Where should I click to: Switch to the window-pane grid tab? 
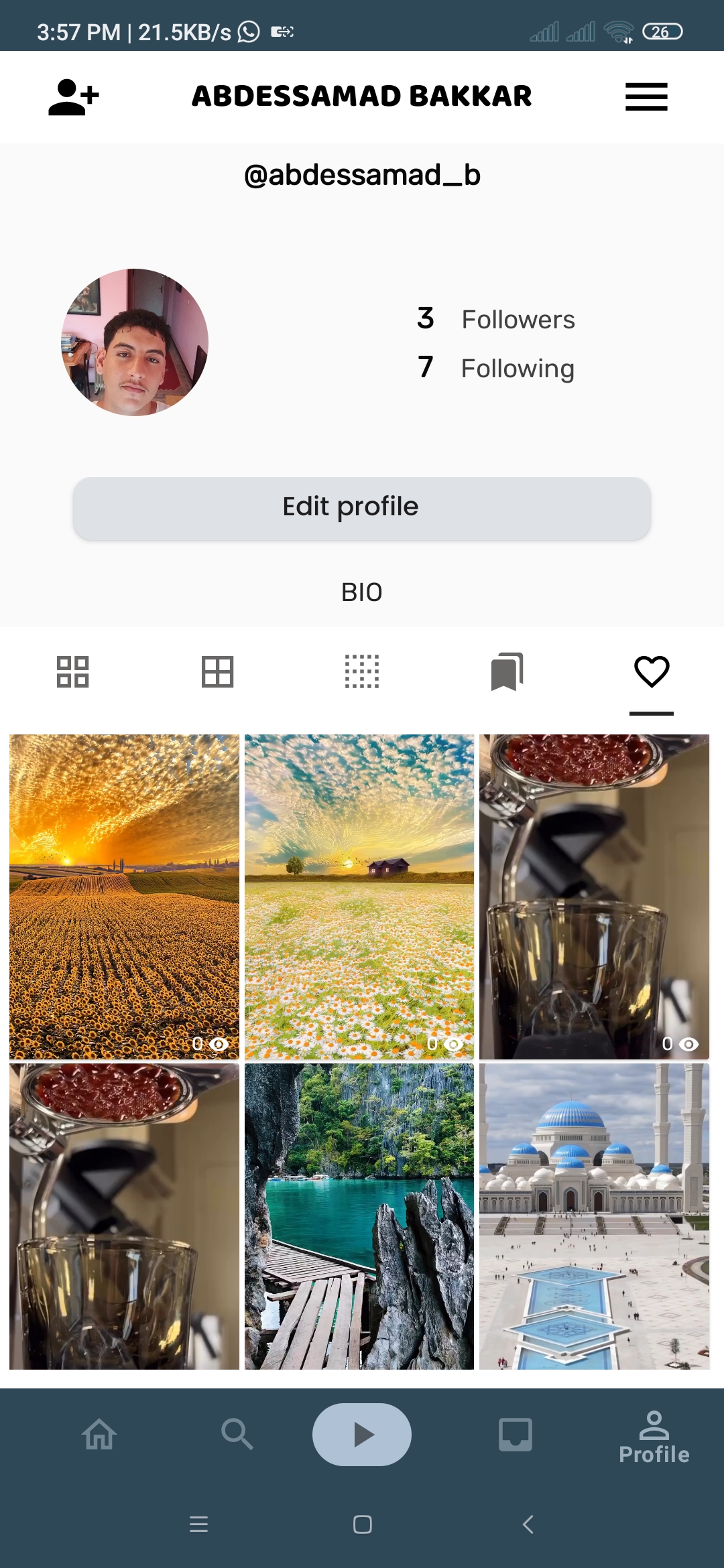[217, 671]
